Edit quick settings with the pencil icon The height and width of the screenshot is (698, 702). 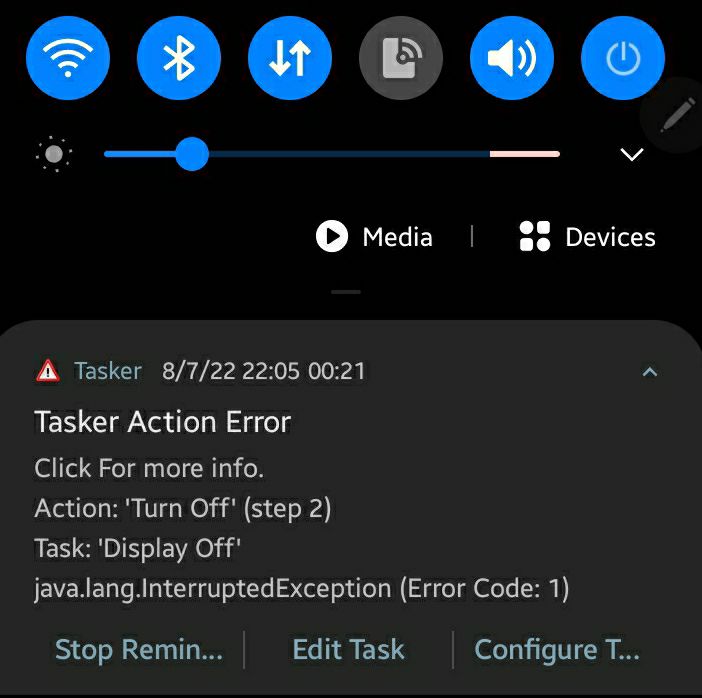coord(678,116)
